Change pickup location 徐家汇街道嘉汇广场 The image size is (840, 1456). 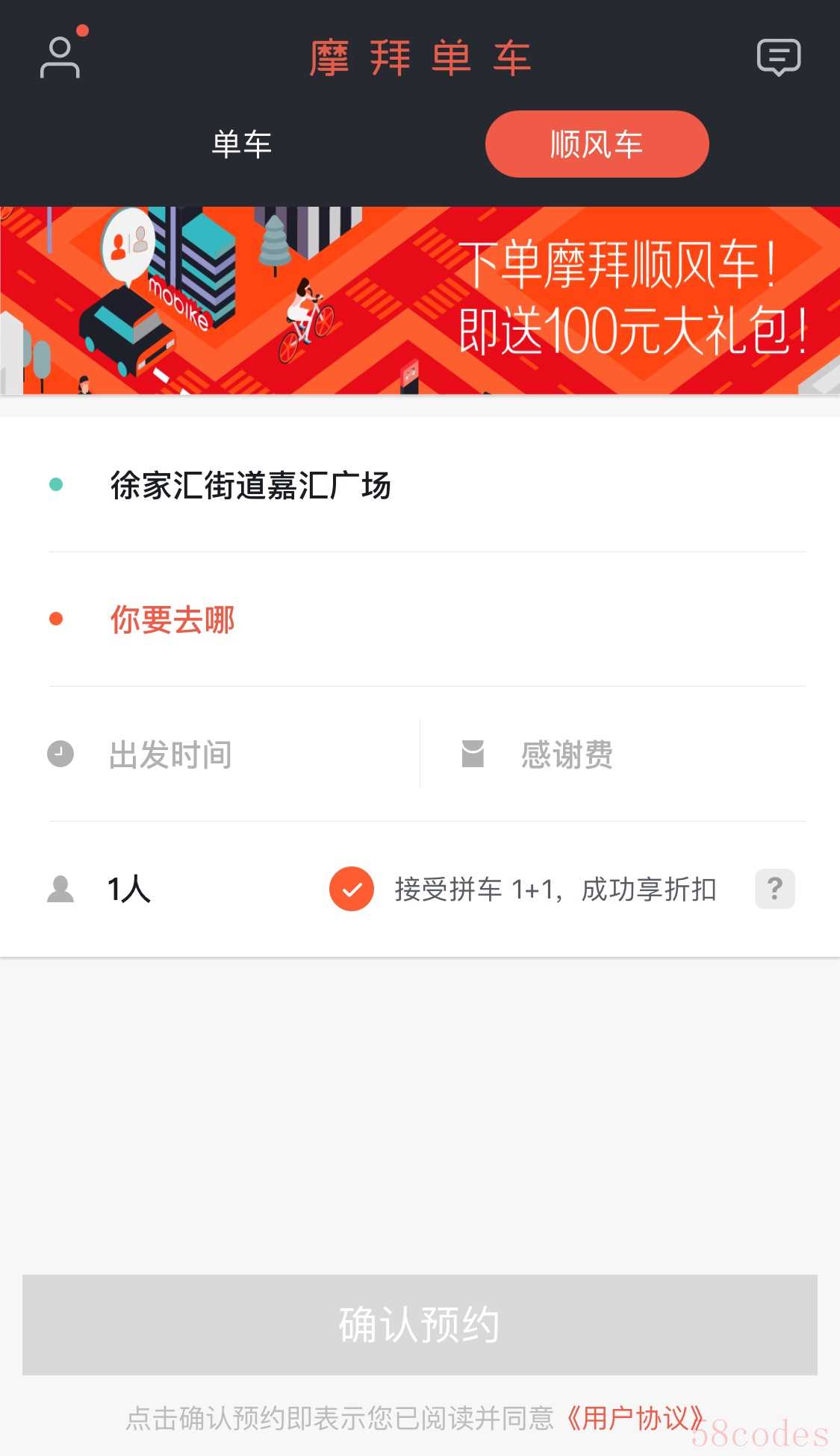[x=251, y=485]
